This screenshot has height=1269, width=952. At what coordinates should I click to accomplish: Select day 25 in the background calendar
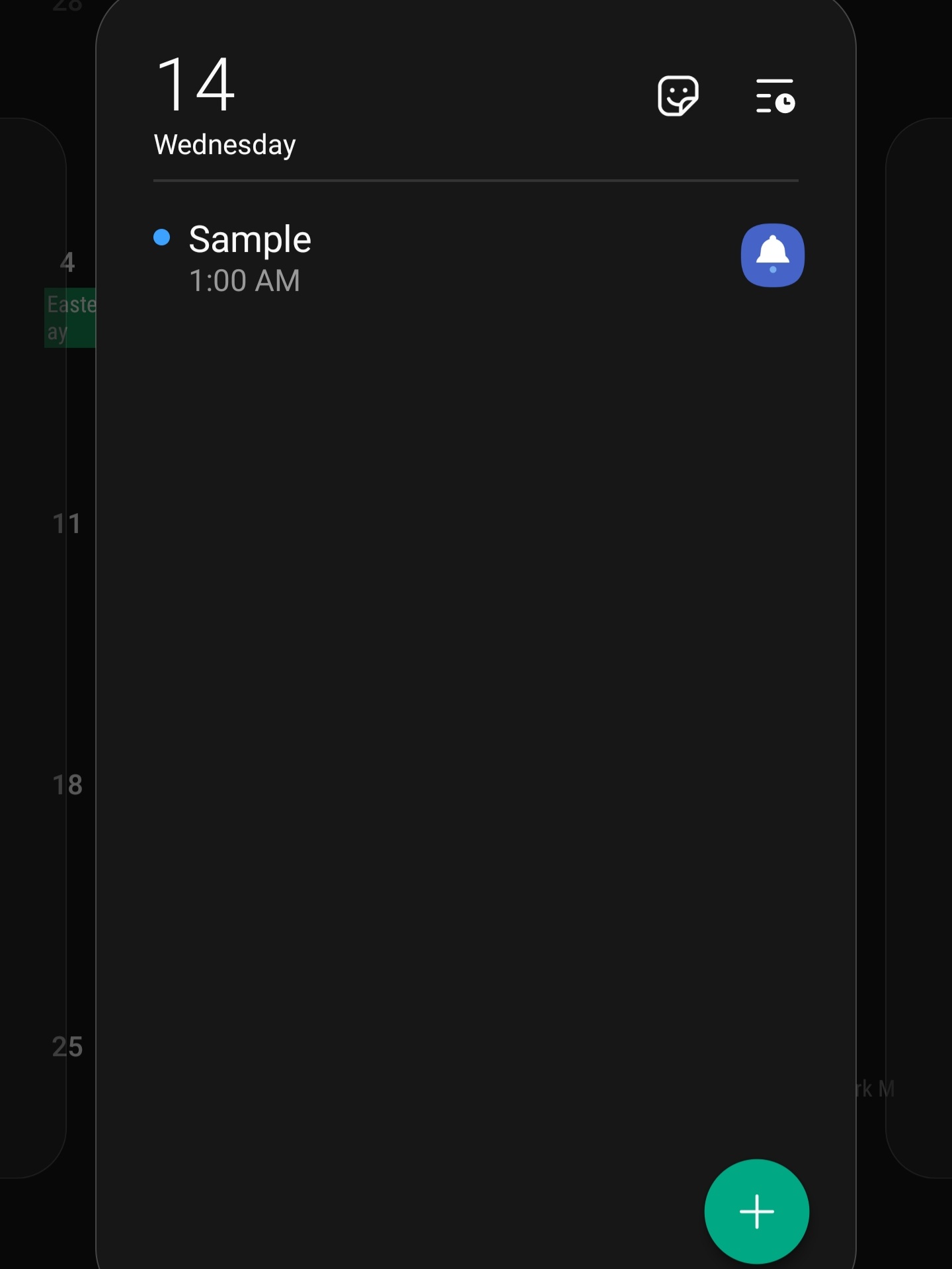point(66,1047)
